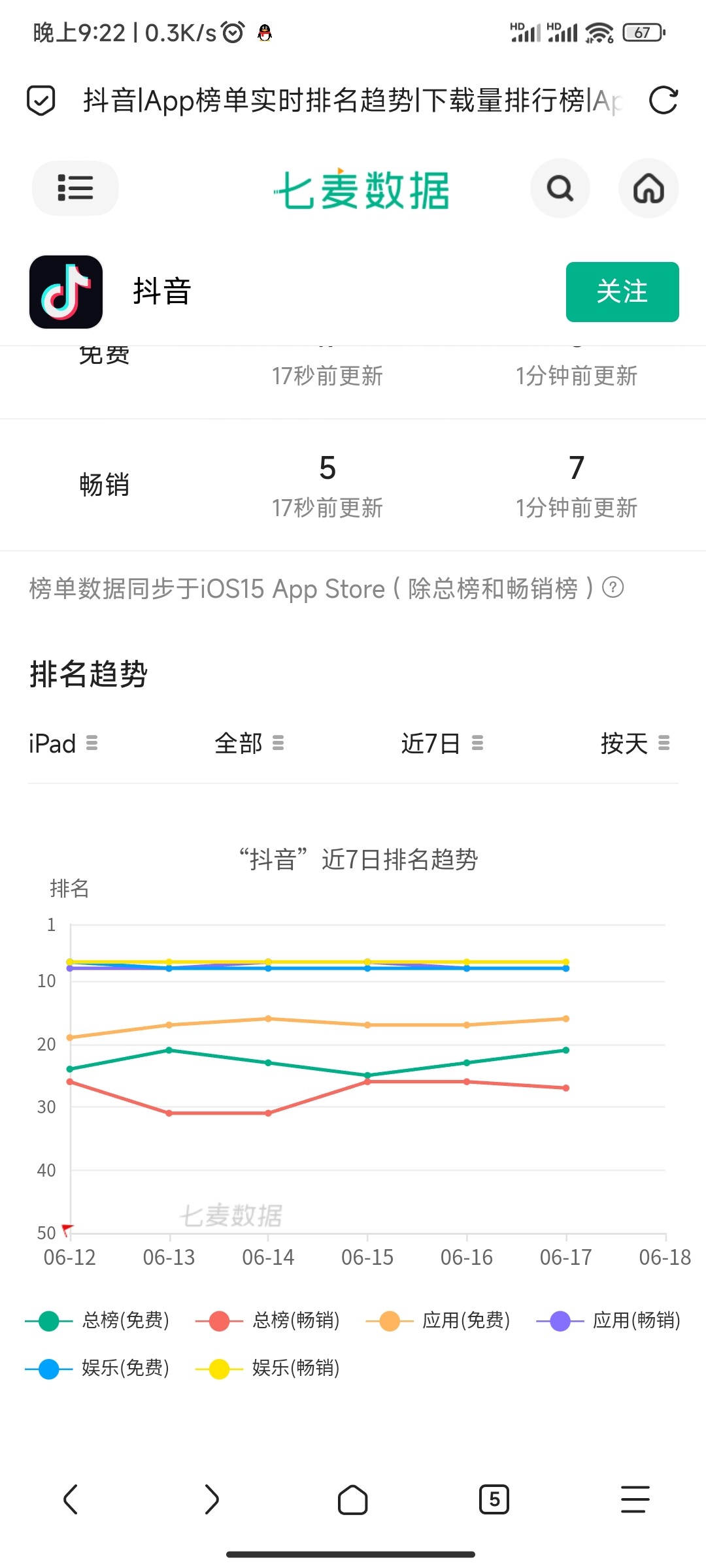Open the iPad device dropdown

tap(63, 743)
